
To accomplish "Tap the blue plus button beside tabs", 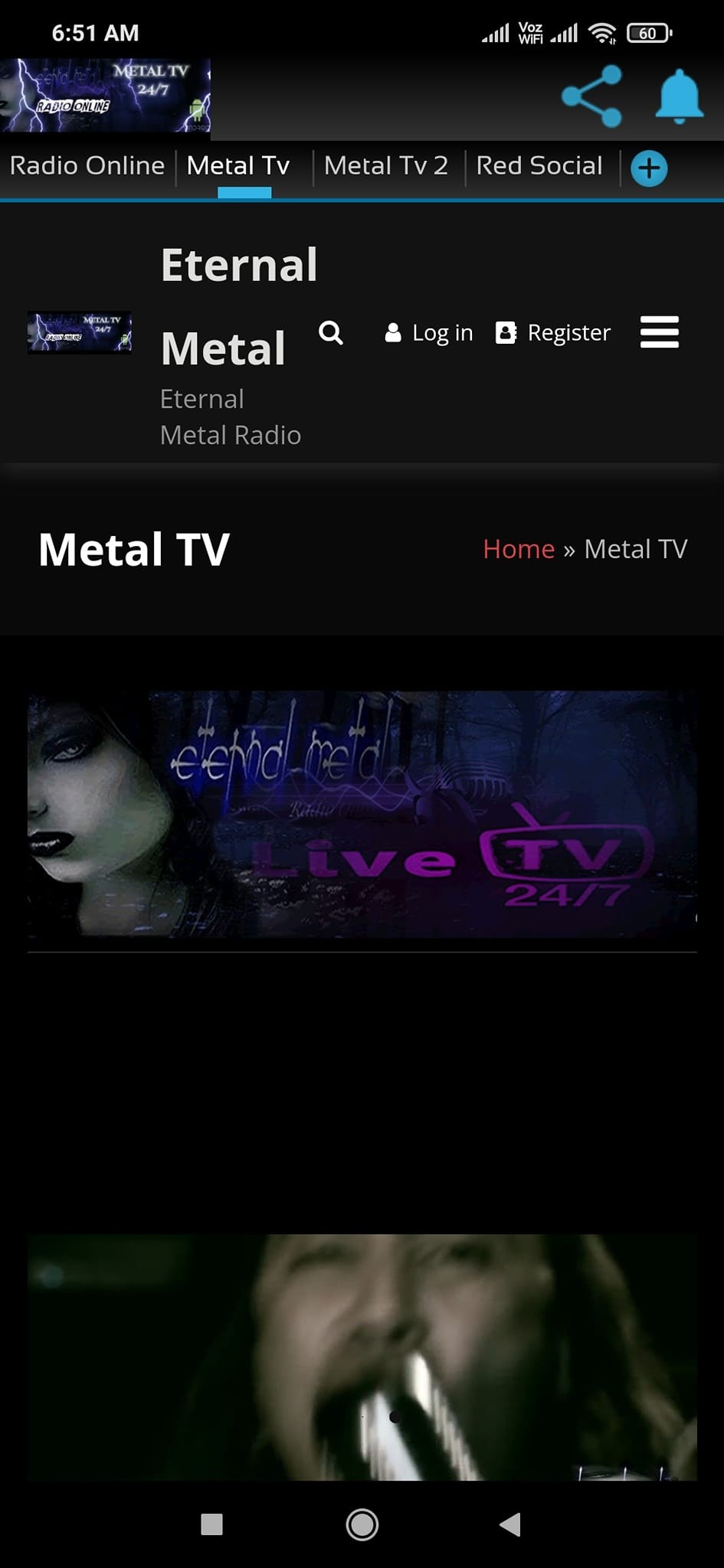I will (649, 168).
